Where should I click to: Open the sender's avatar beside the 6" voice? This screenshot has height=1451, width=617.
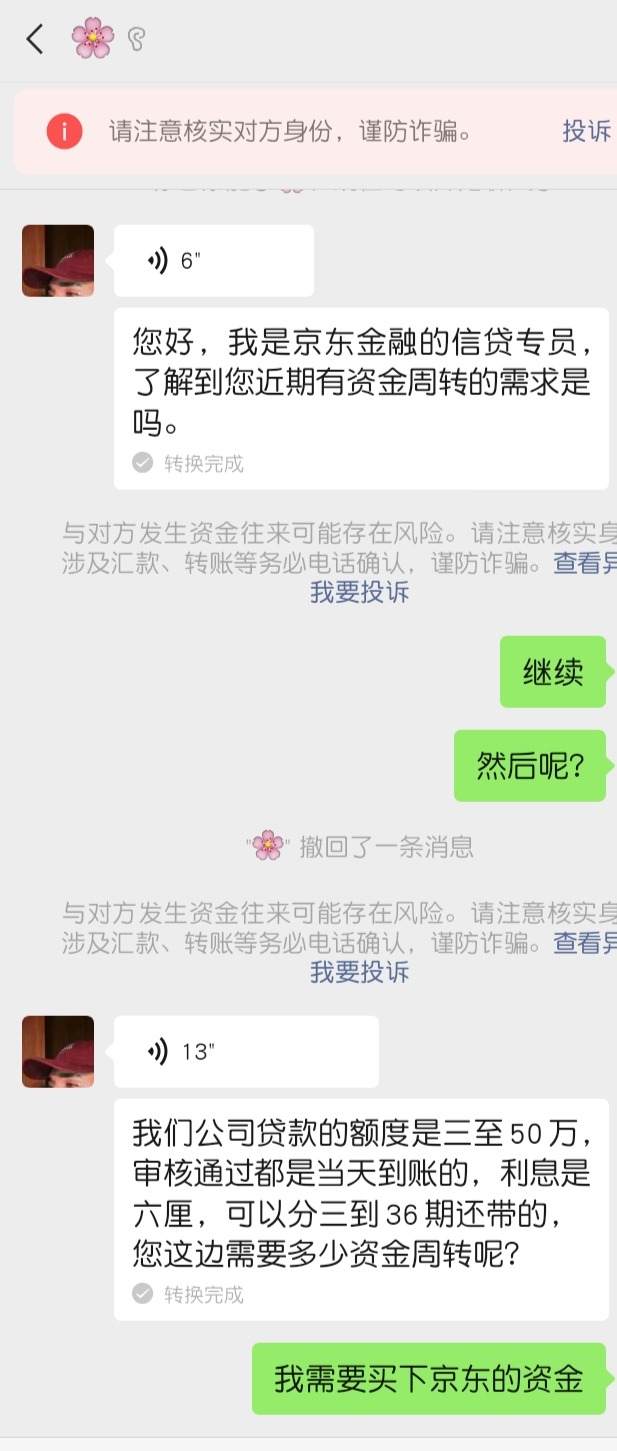pyautogui.click(x=58, y=261)
